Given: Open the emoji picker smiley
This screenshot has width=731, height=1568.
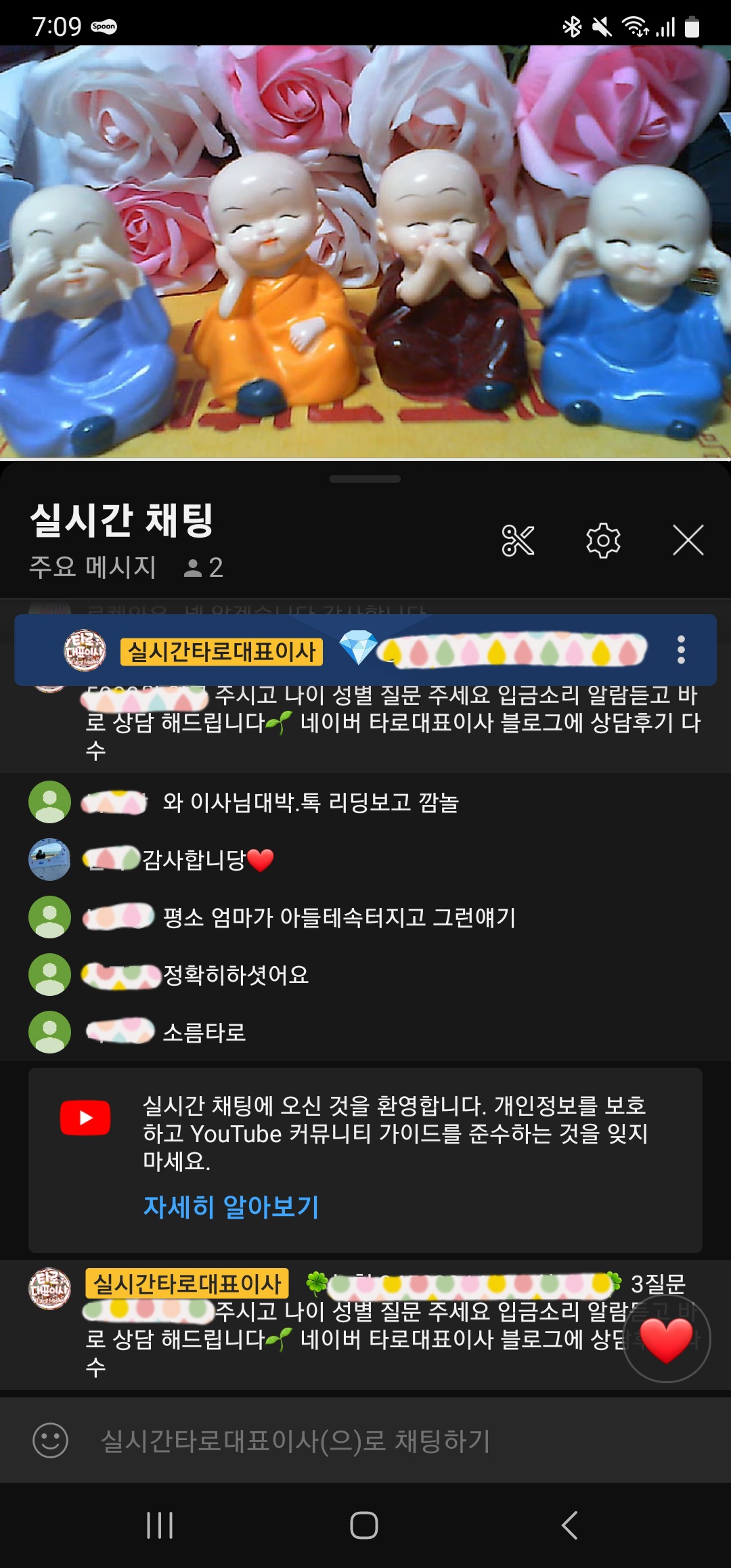Looking at the screenshot, I should [51, 1440].
